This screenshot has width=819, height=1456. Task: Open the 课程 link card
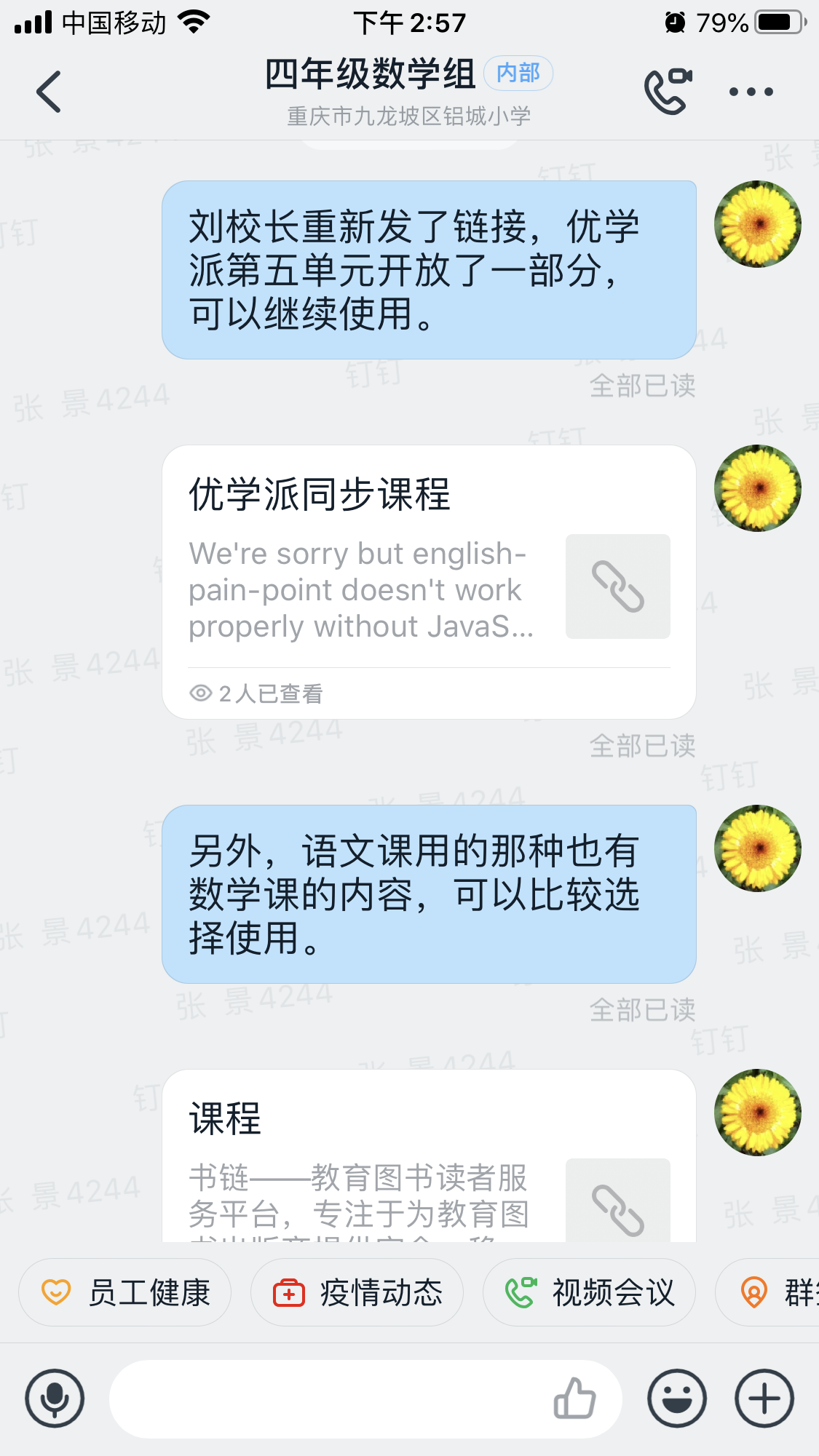pos(429,1155)
